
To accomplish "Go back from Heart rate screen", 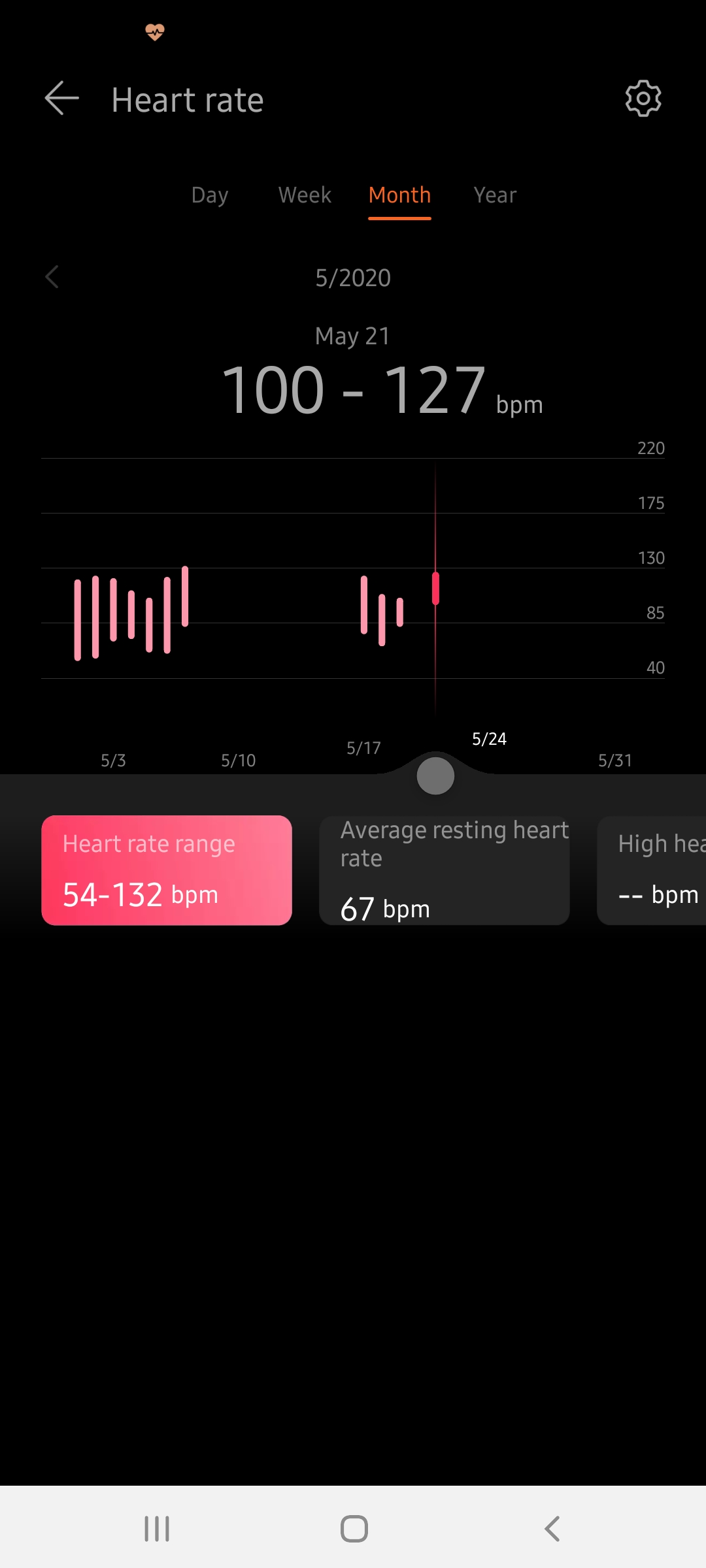I will [x=62, y=99].
